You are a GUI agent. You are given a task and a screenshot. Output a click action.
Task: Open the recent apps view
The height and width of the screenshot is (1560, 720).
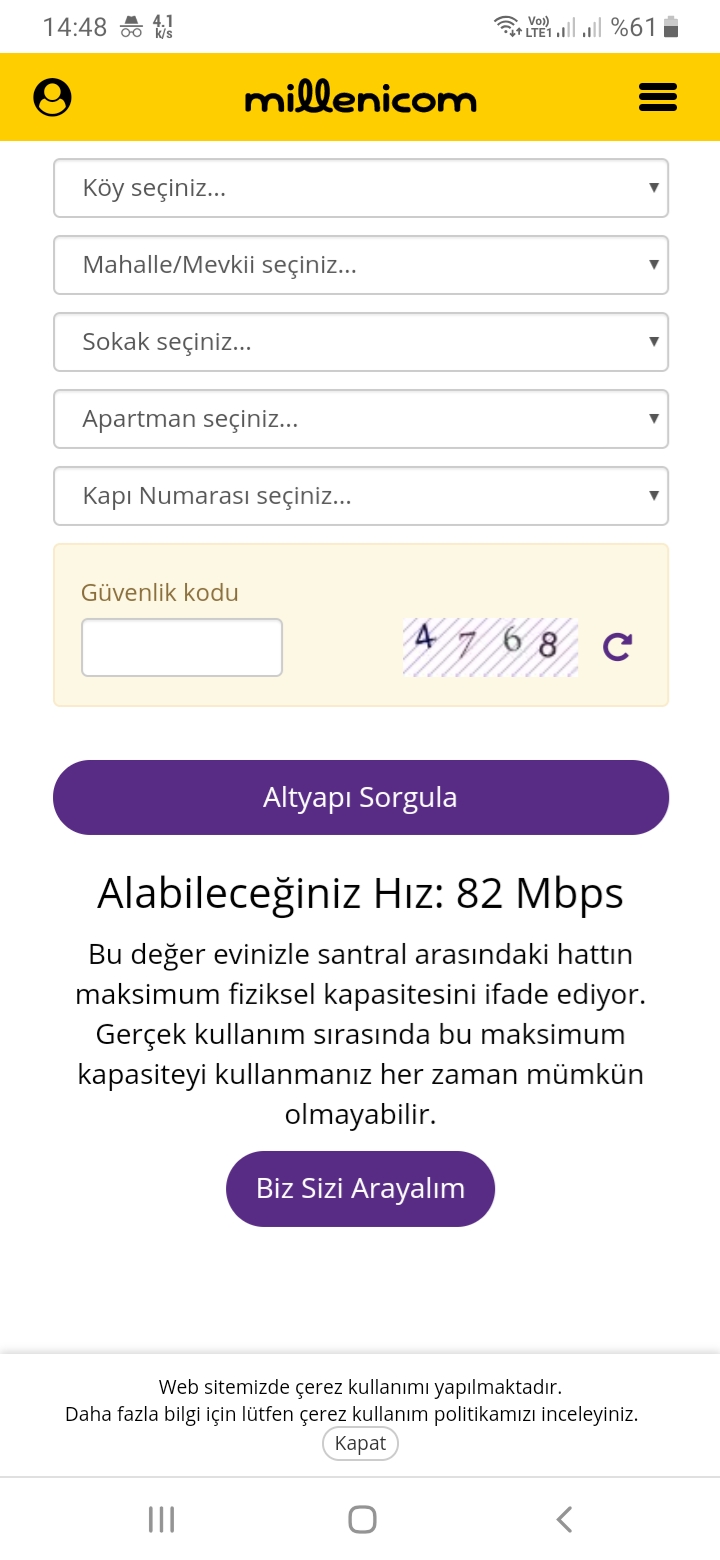tap(161, 1520)
